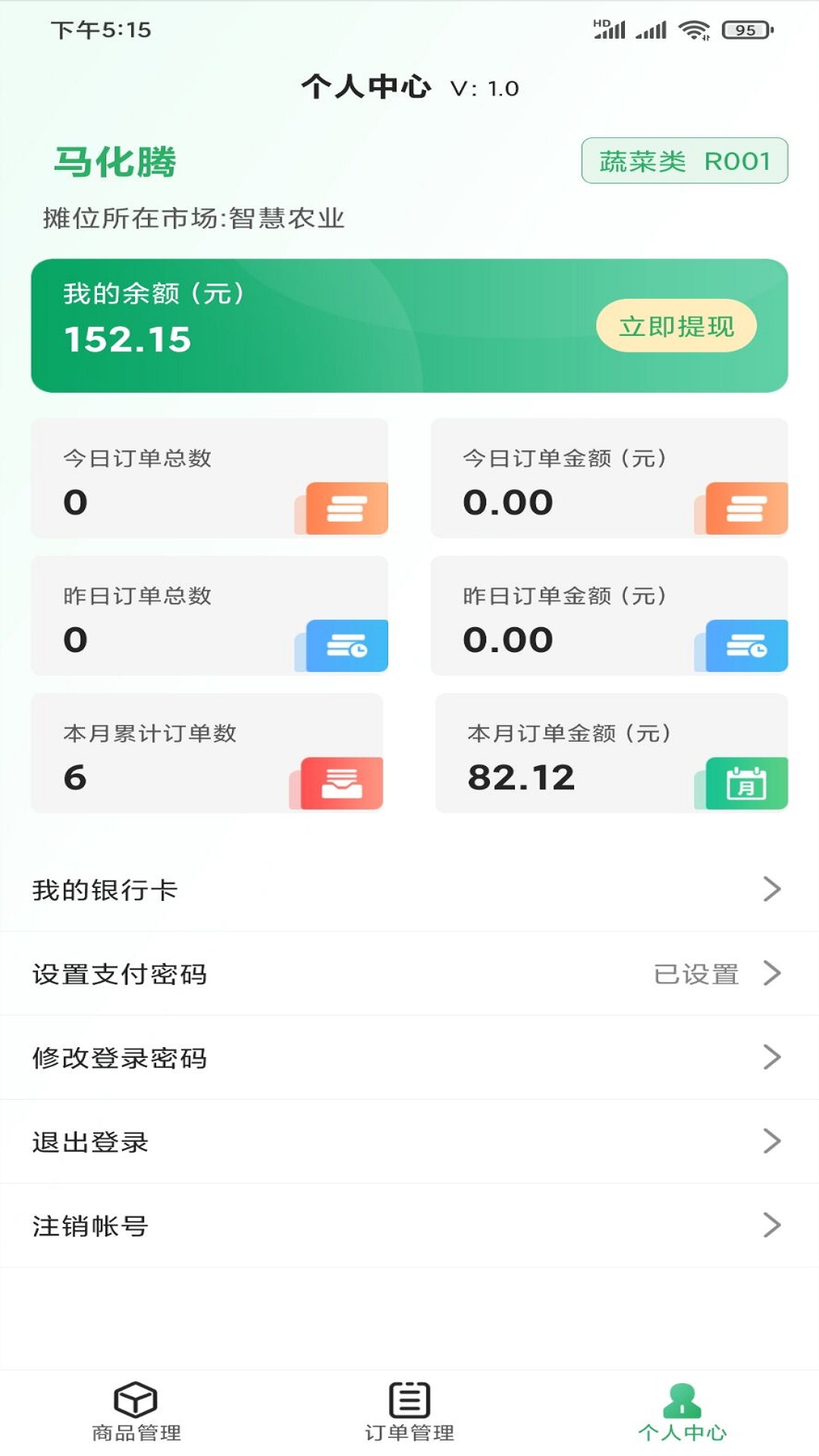Open 设置支付密码 payment password settings
Viewport: 819px width, 1456px height.
click(x=409, y=974)
